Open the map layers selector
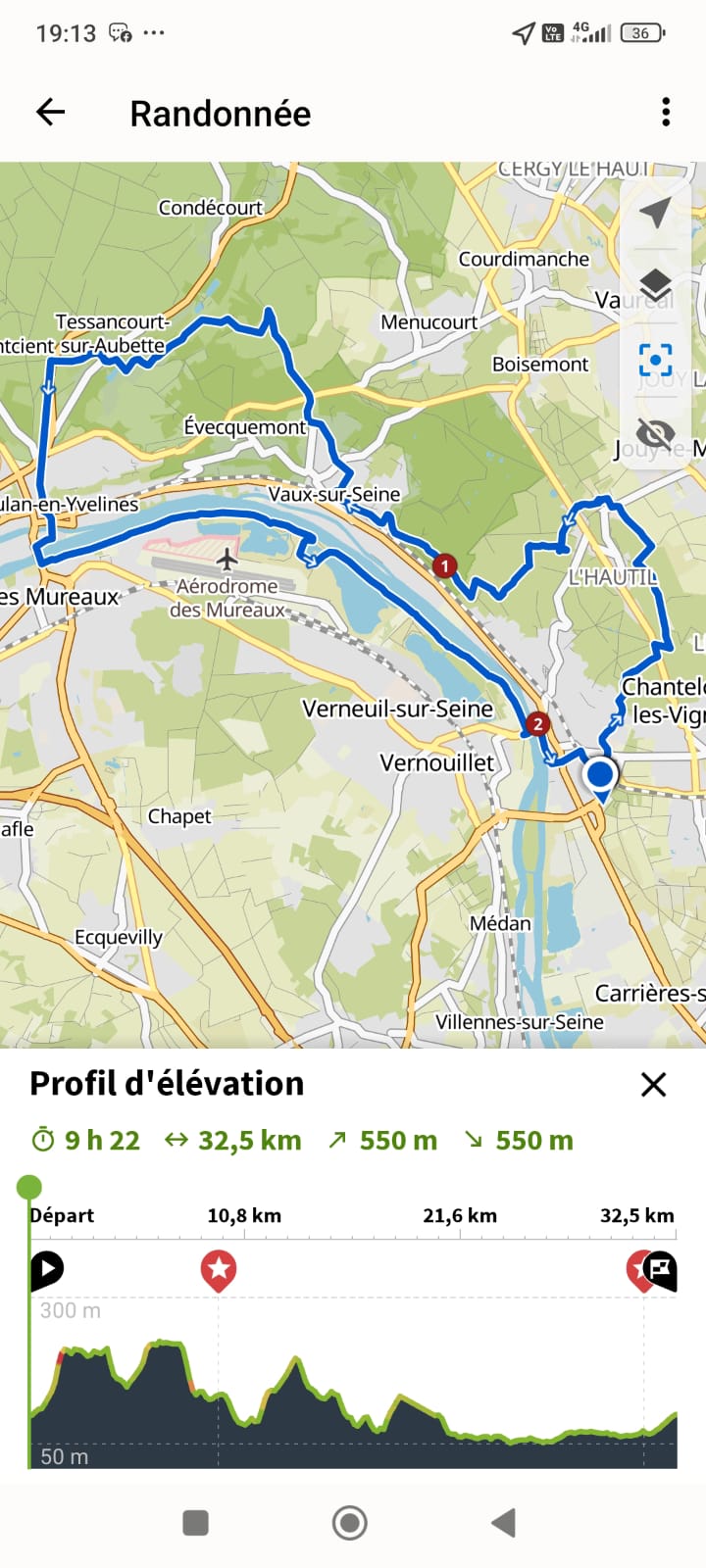The height and width of the screenshot is (1568, 706). (x=655, y=285)
